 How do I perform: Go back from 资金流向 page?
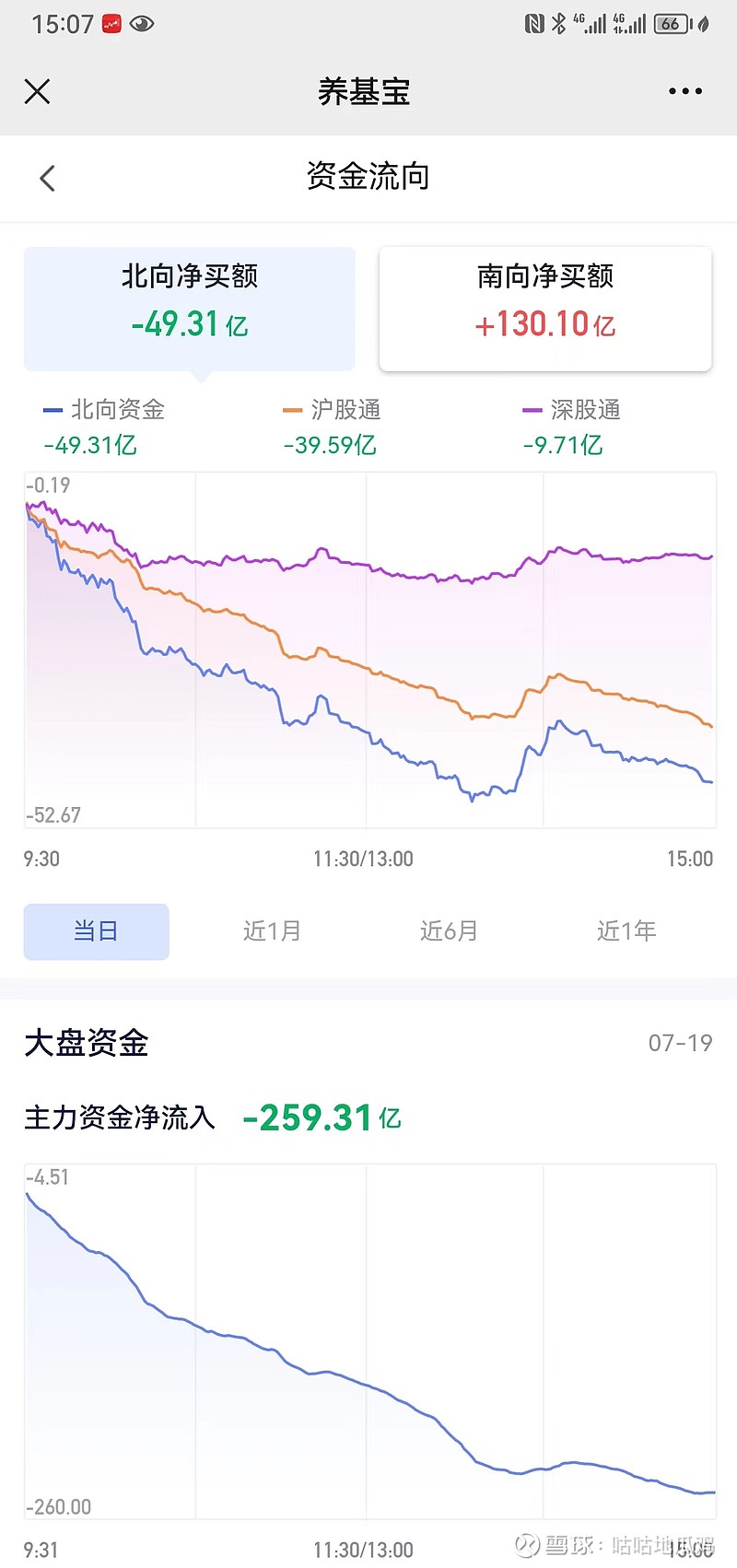(x=48, y=178)
